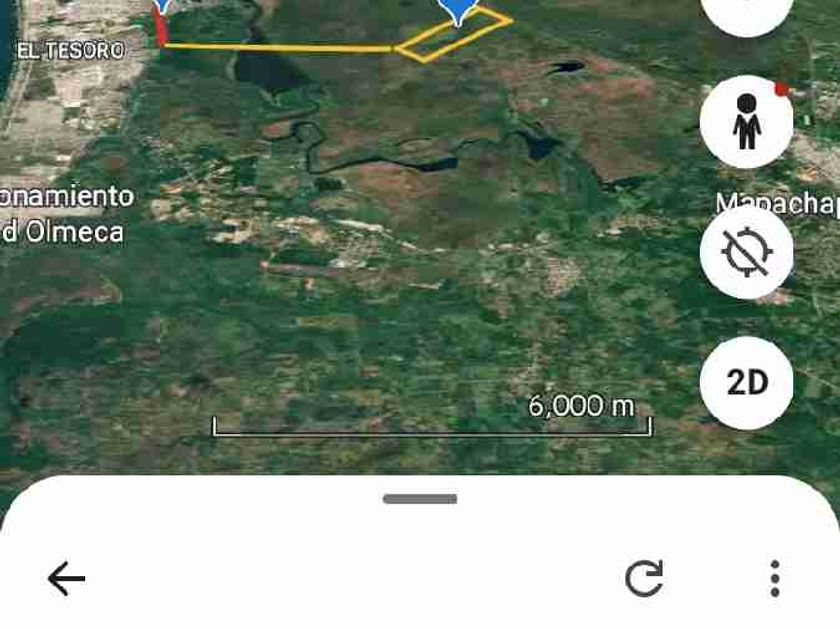The image size is (840, 630).
Task: Open Street View pegman mode
Action: click(746, 122)
